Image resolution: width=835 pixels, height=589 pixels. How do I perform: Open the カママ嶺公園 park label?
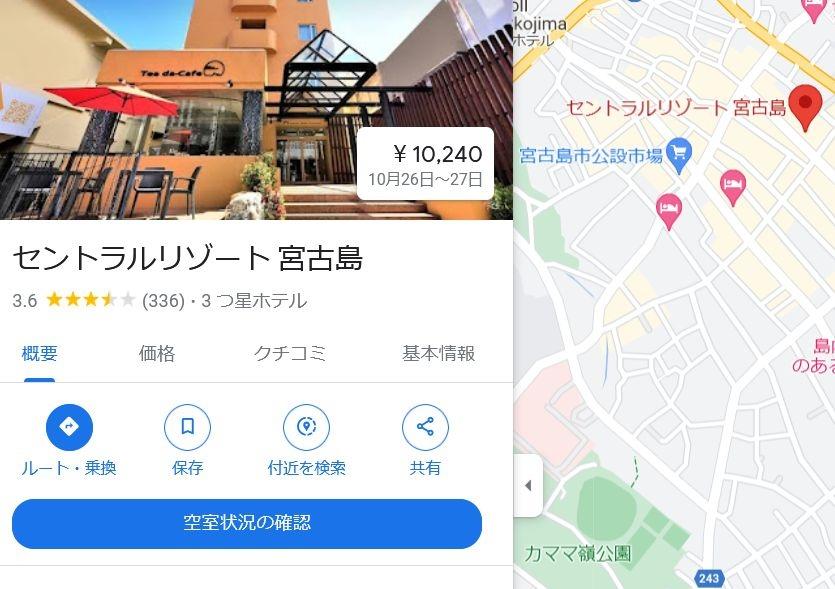point(578,553)
